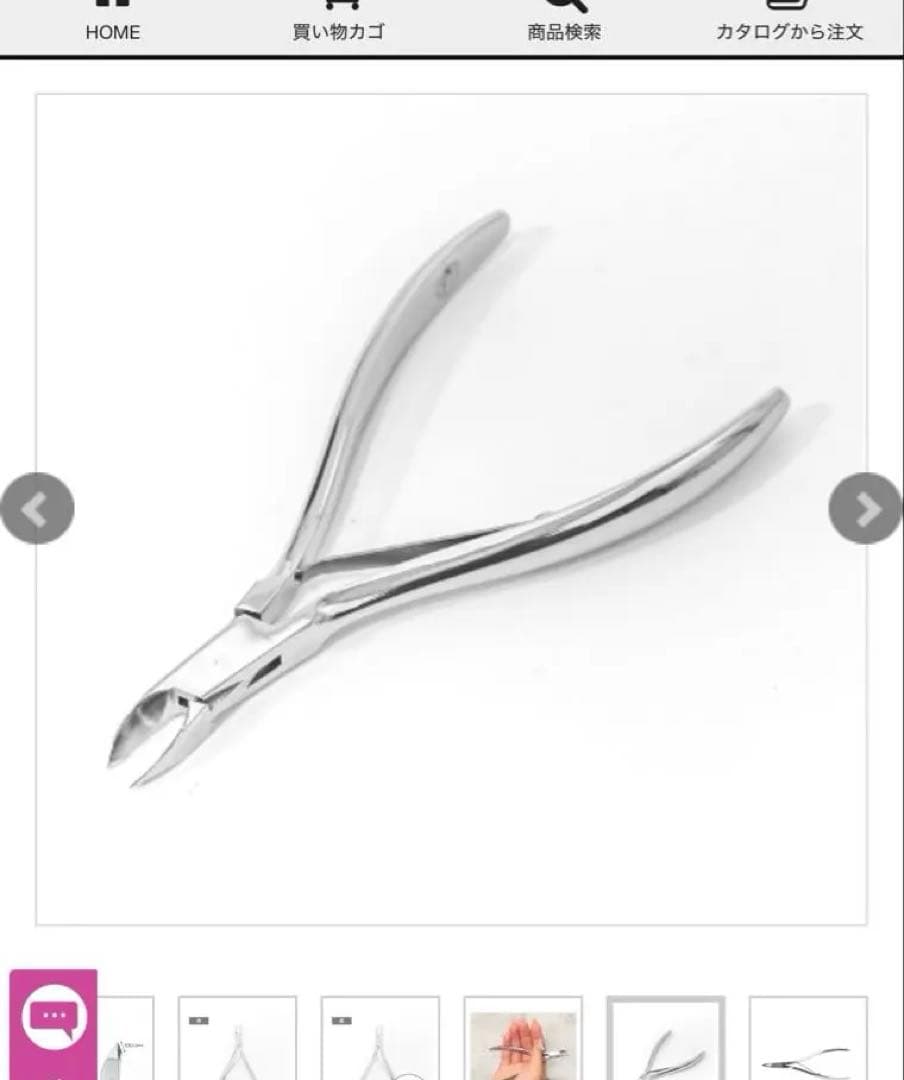Screen dimensions: 904x1080
Task: Enlarge the main nipper product photo
Action: click(x=451, y=509)
